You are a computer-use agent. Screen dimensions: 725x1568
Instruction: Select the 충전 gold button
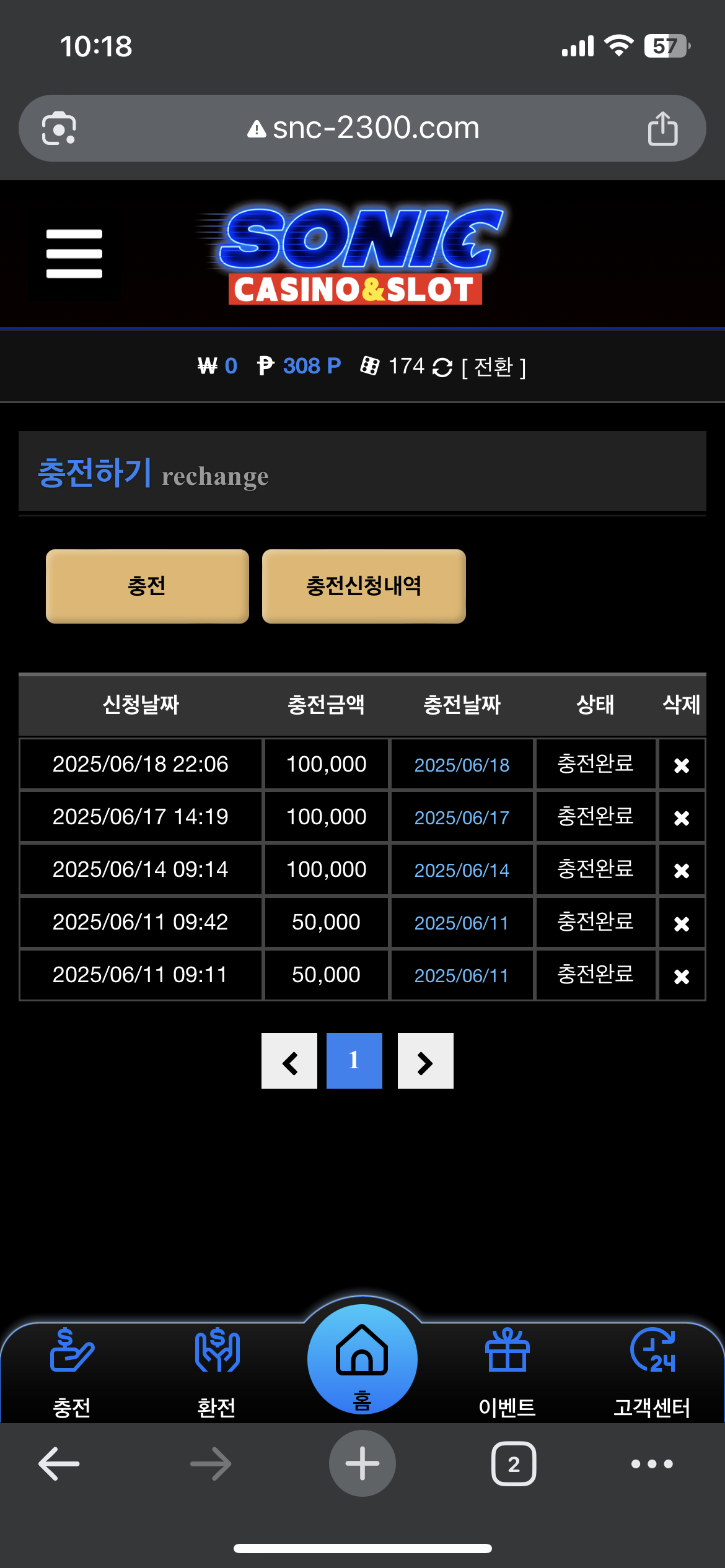point(147,586)
